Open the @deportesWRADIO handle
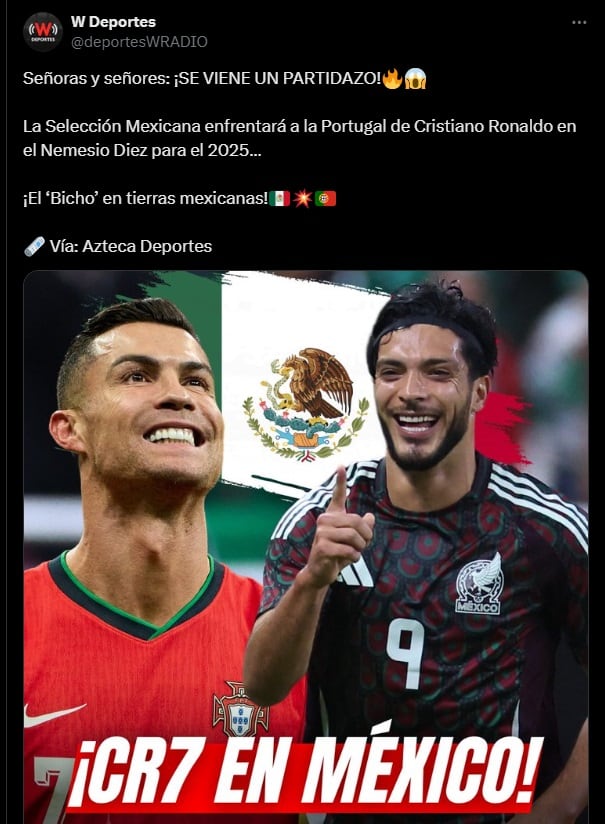 pos(139,42)
